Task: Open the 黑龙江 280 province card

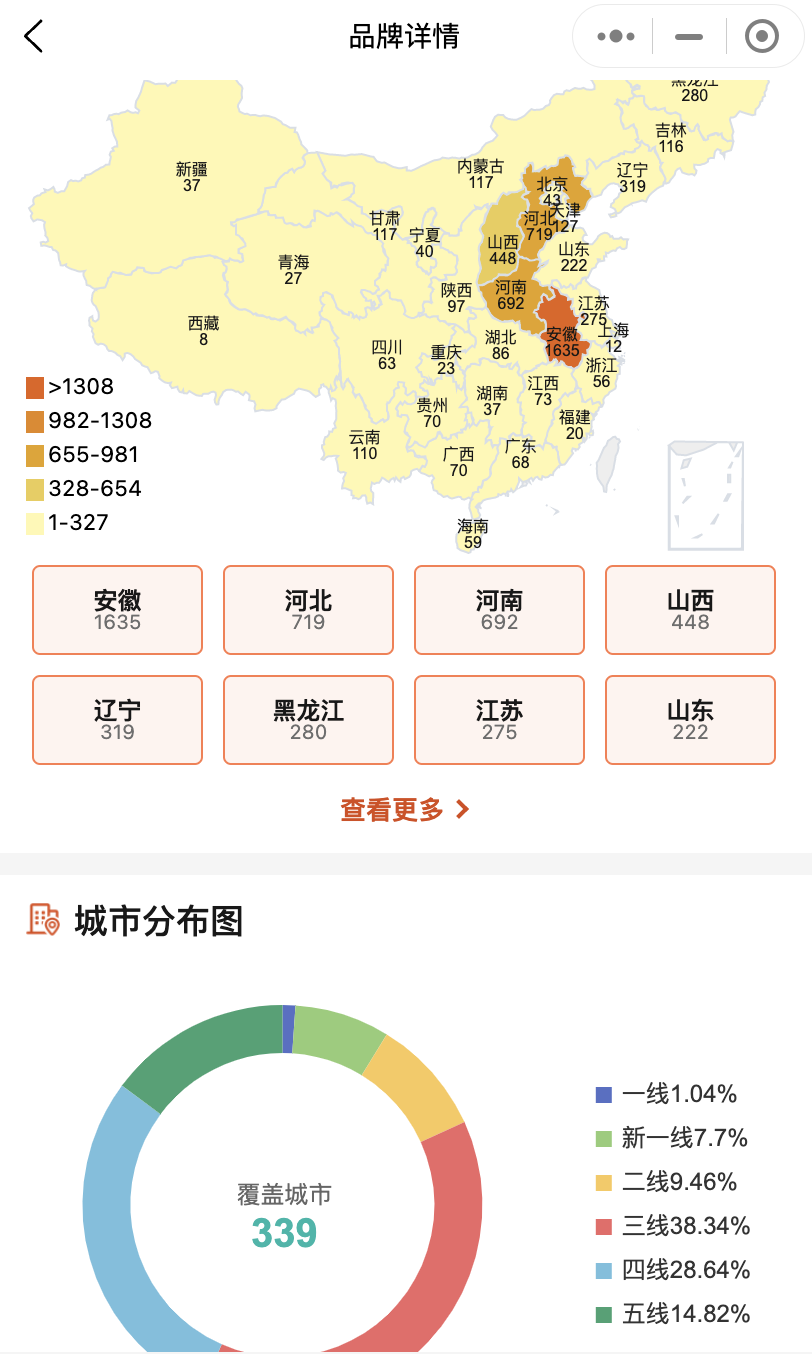Action: [x=308, y=720]
